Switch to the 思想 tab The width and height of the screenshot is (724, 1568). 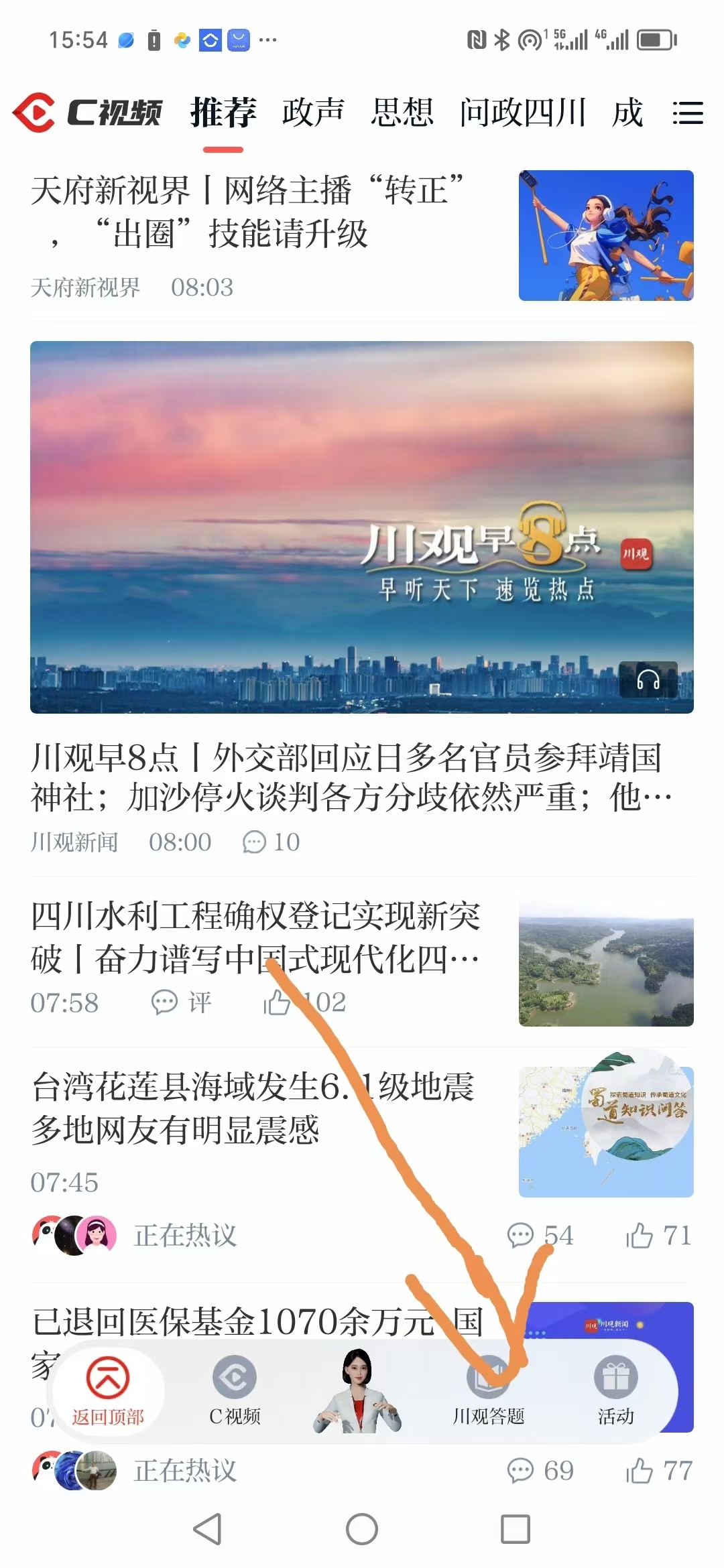pos(402,113)
